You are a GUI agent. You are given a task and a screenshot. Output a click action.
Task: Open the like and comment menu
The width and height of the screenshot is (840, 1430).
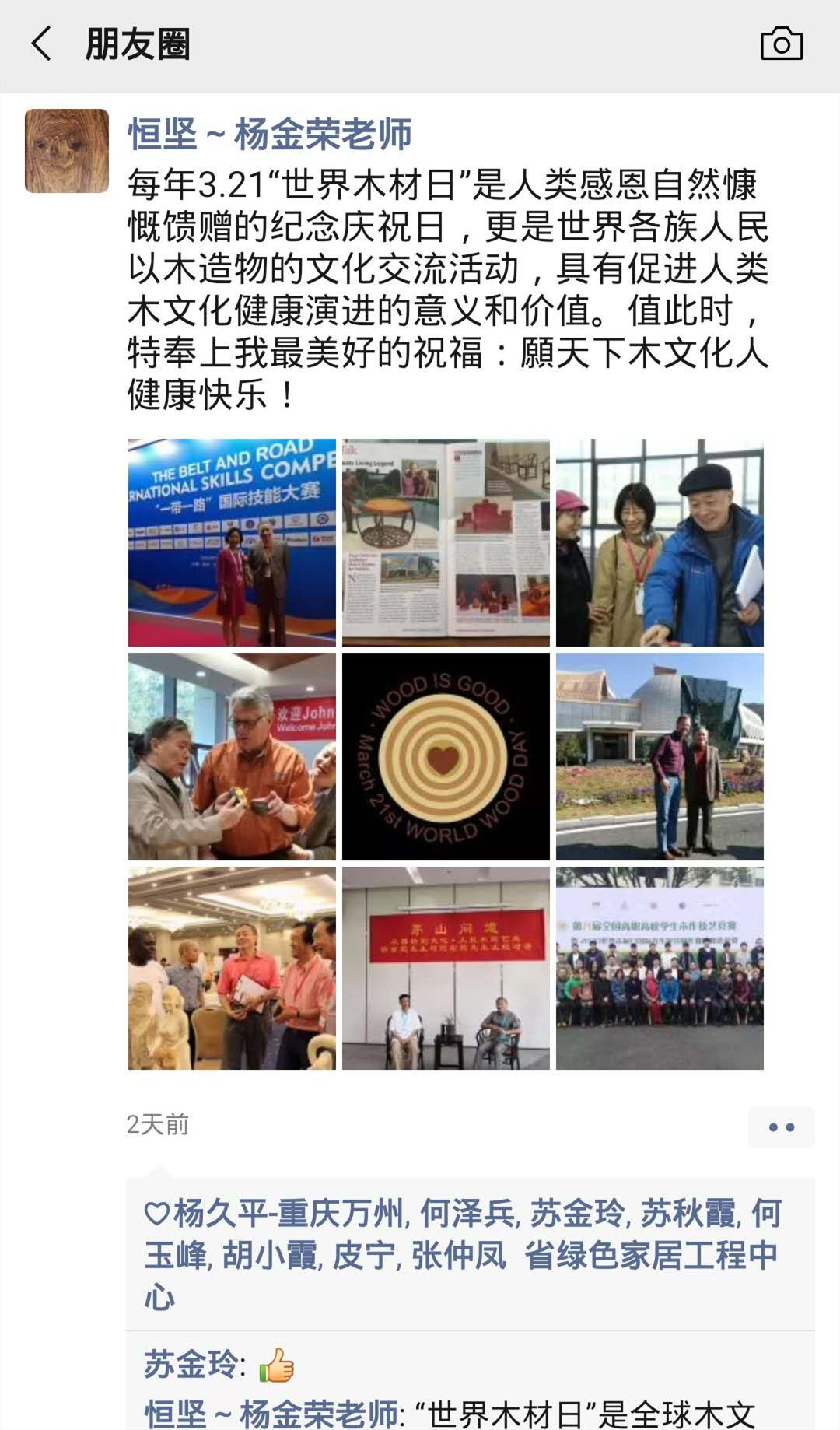pos(781,1127)
